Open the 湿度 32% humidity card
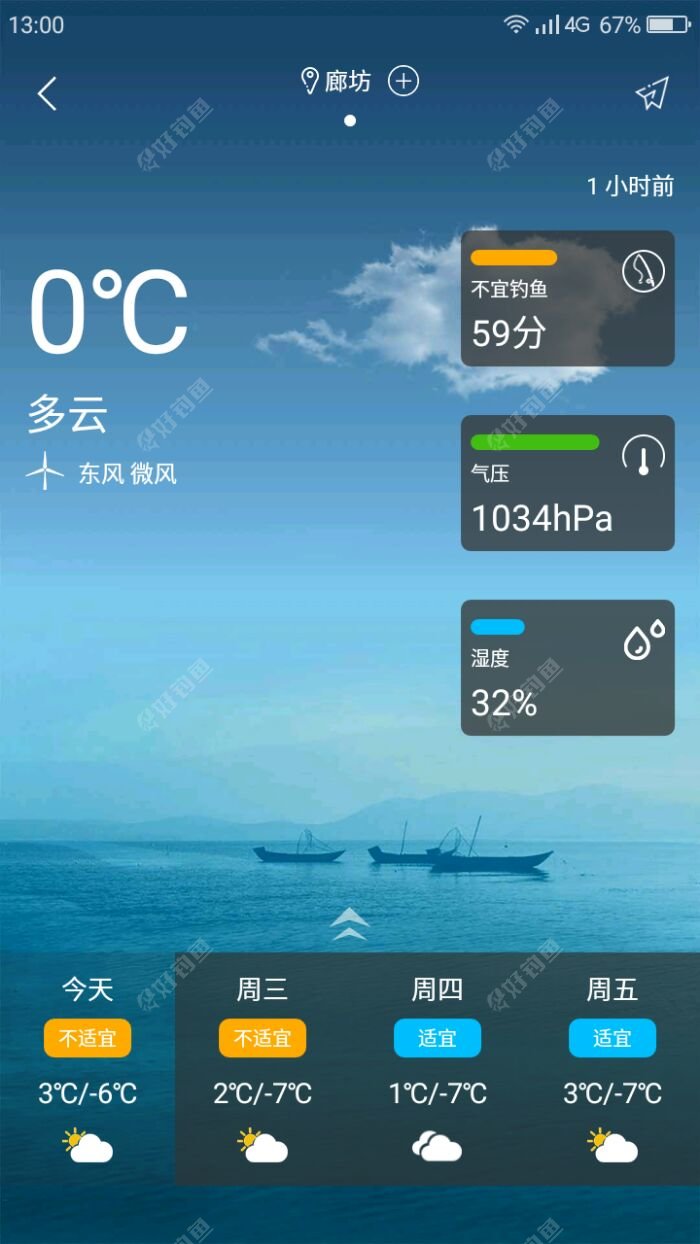 coord(567,668)
